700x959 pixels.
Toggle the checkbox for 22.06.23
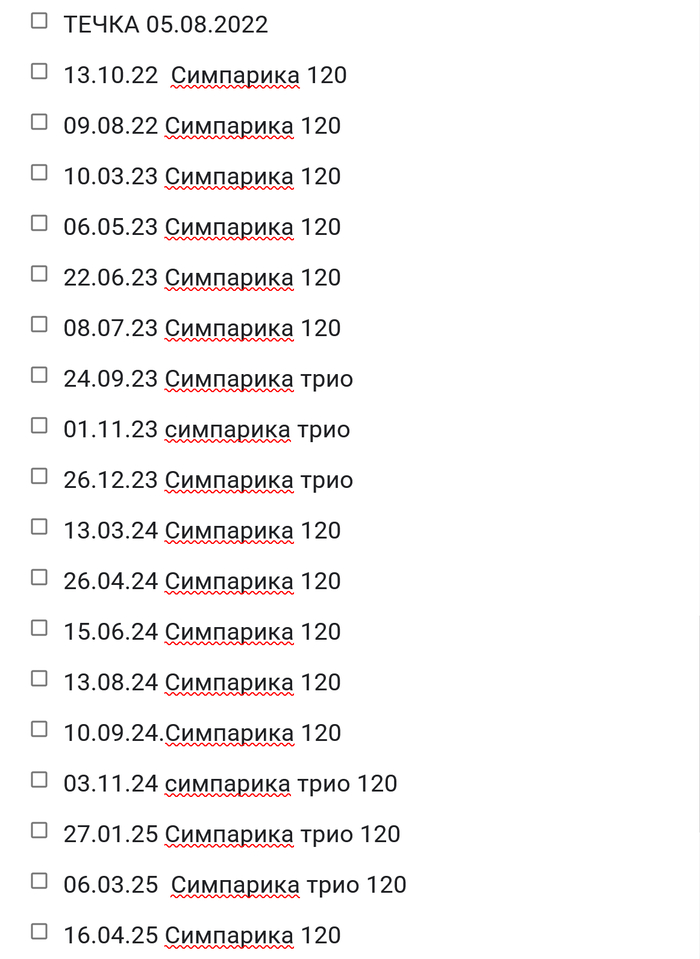point(39,273)
